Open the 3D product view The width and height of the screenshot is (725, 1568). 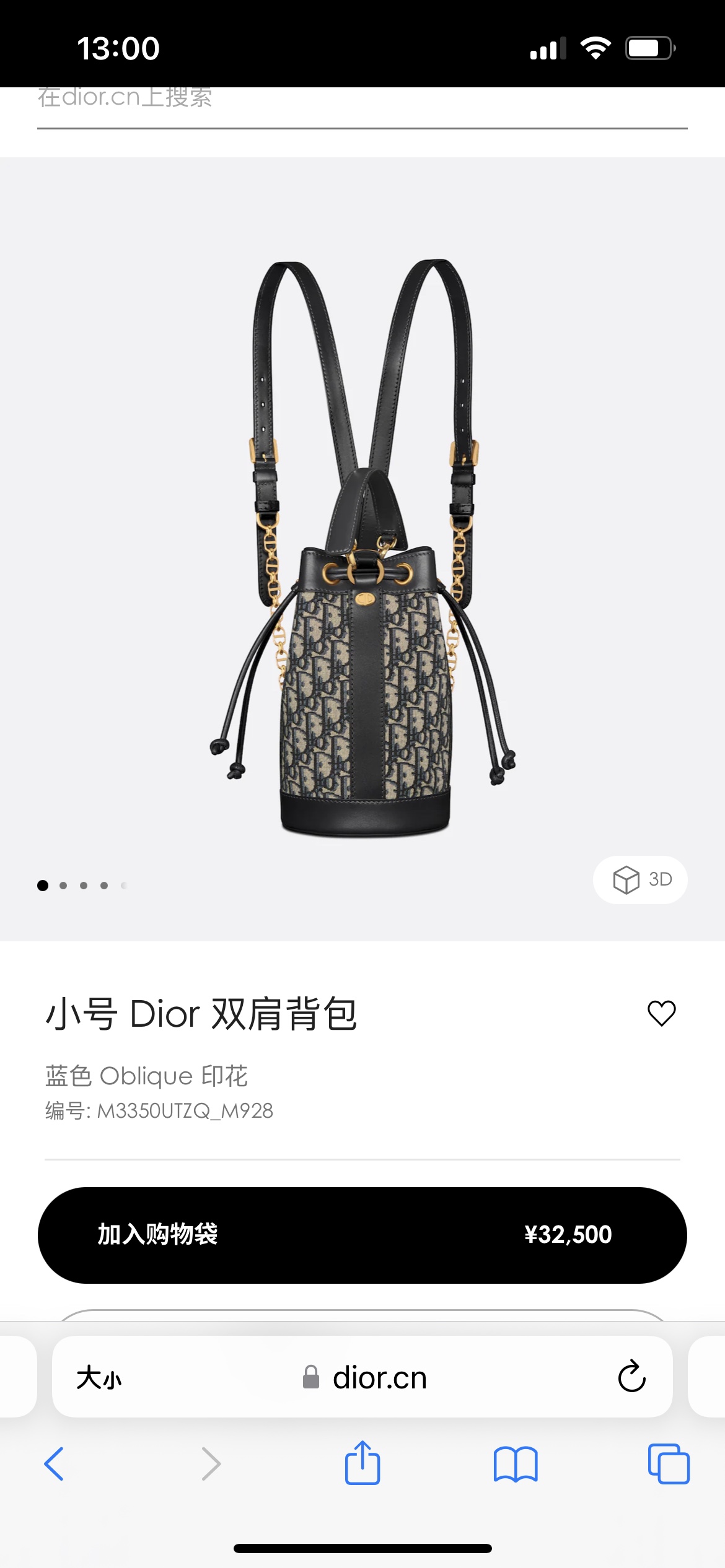pyautogui.click(x=640, y=879)
